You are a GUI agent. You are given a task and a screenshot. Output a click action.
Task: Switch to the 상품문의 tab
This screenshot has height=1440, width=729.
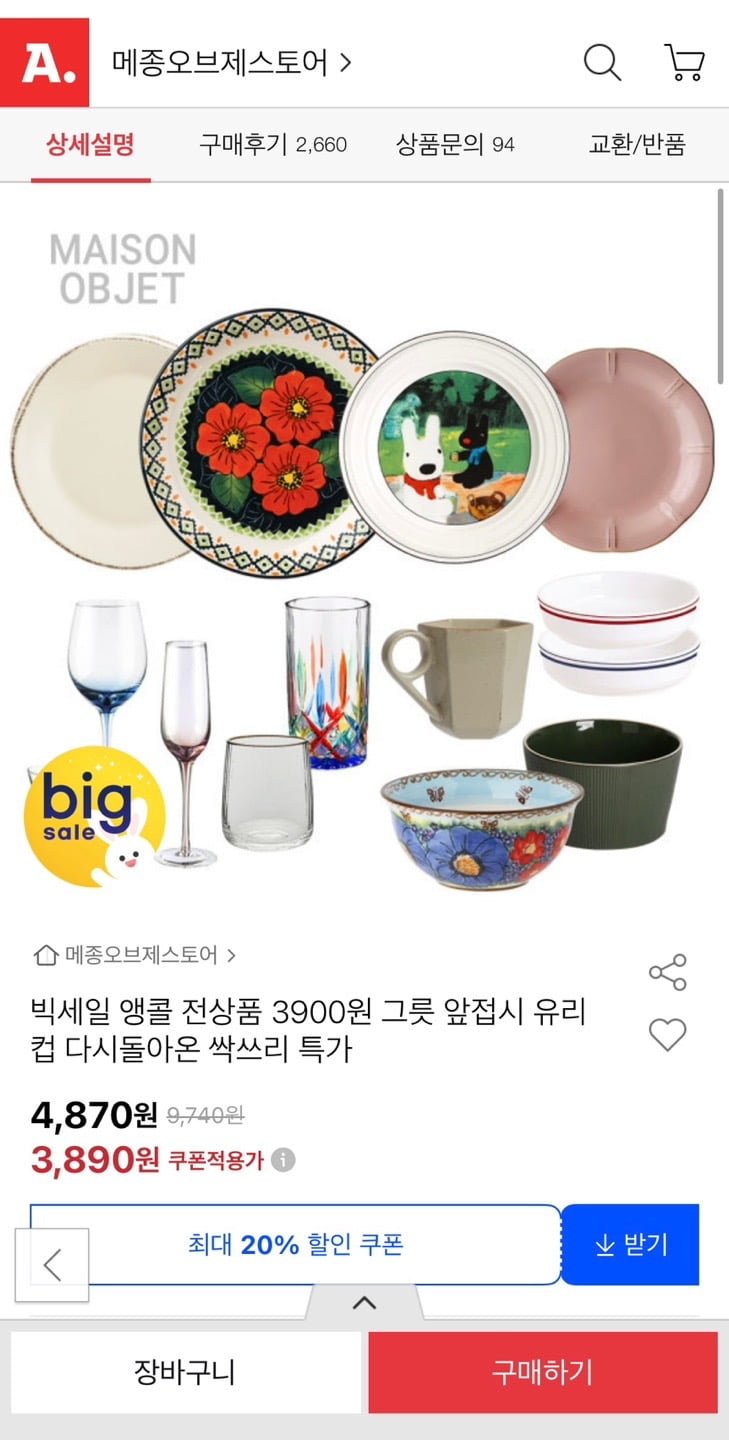click(x=455, y=145)
